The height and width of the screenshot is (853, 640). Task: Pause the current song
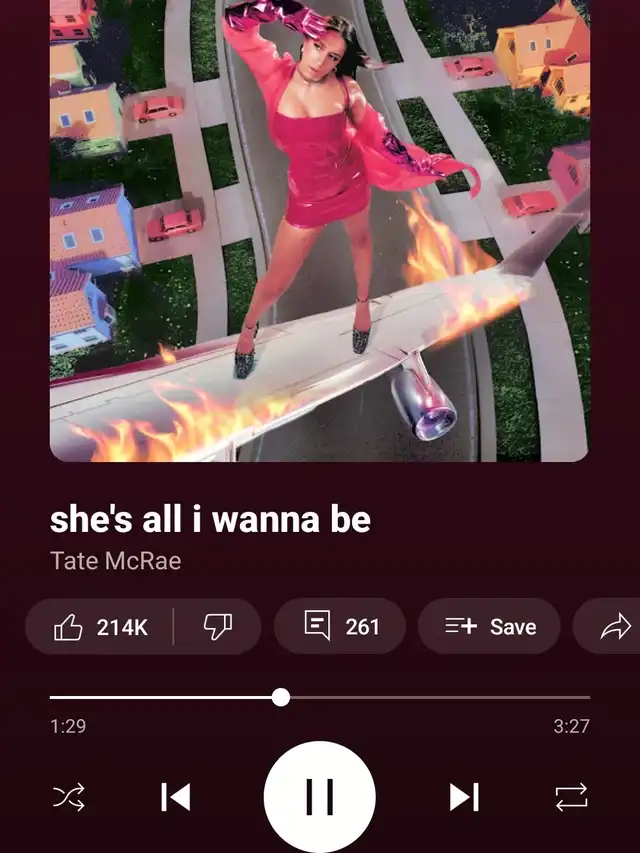[x=320, y=797]
